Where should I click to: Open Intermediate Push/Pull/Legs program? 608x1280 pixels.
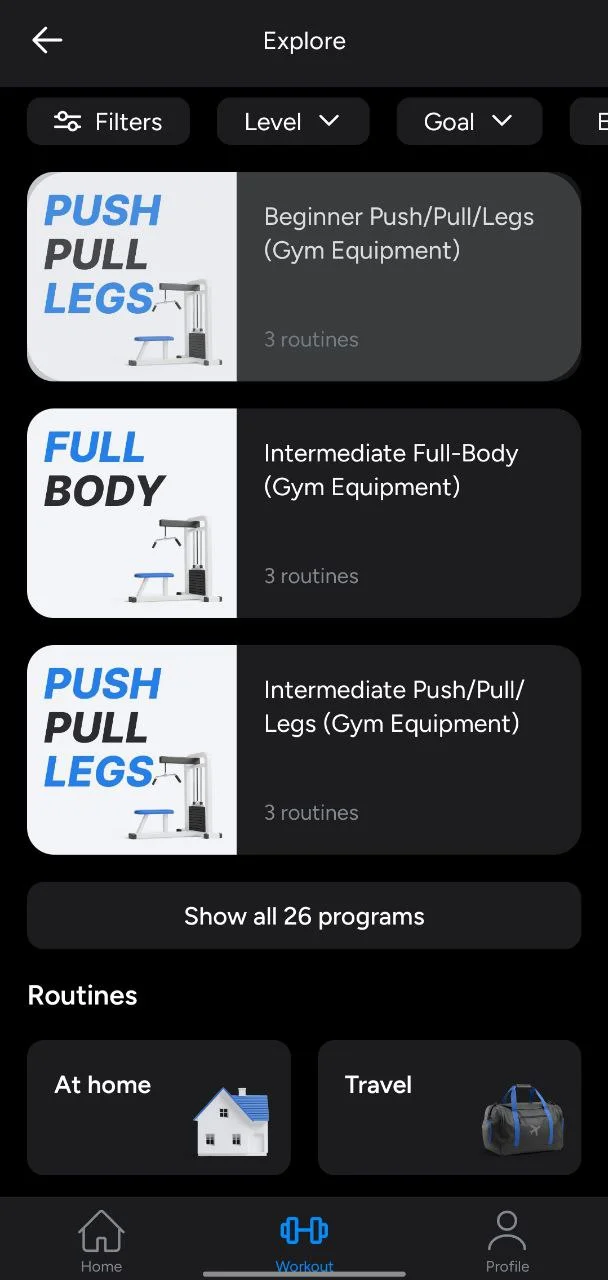[304, 750]
